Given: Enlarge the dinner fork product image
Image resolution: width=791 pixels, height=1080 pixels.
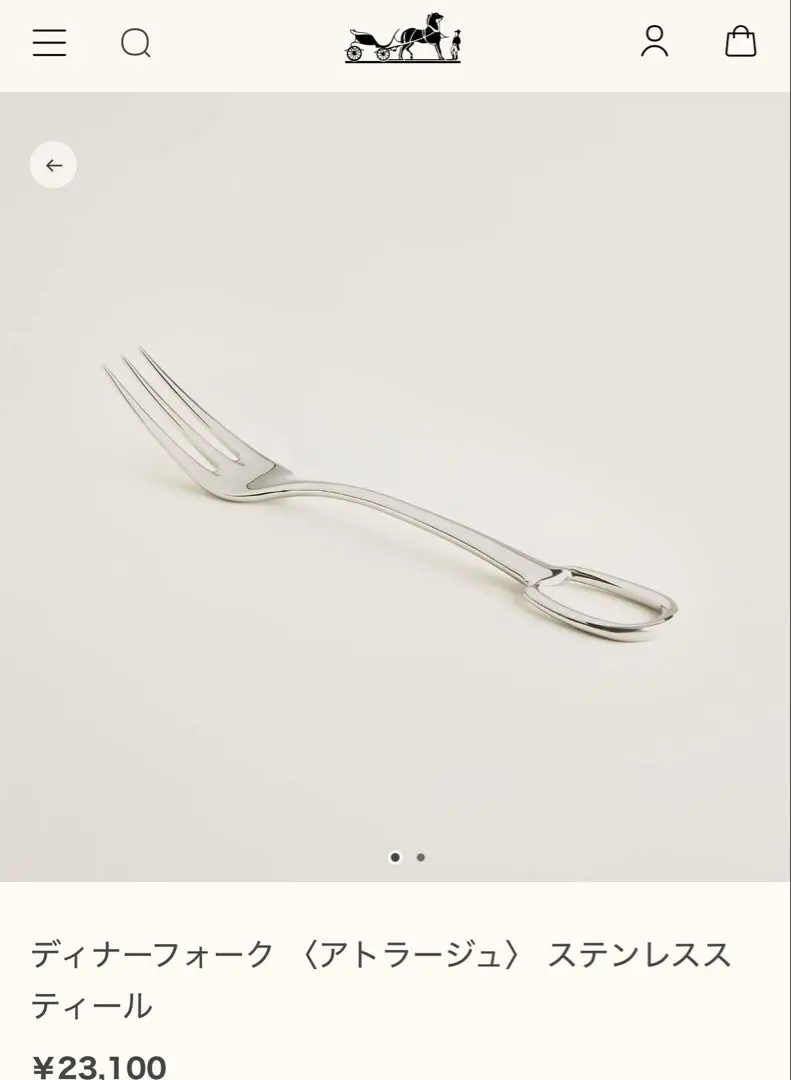Looking at the screenshot, I should [390, 495].
